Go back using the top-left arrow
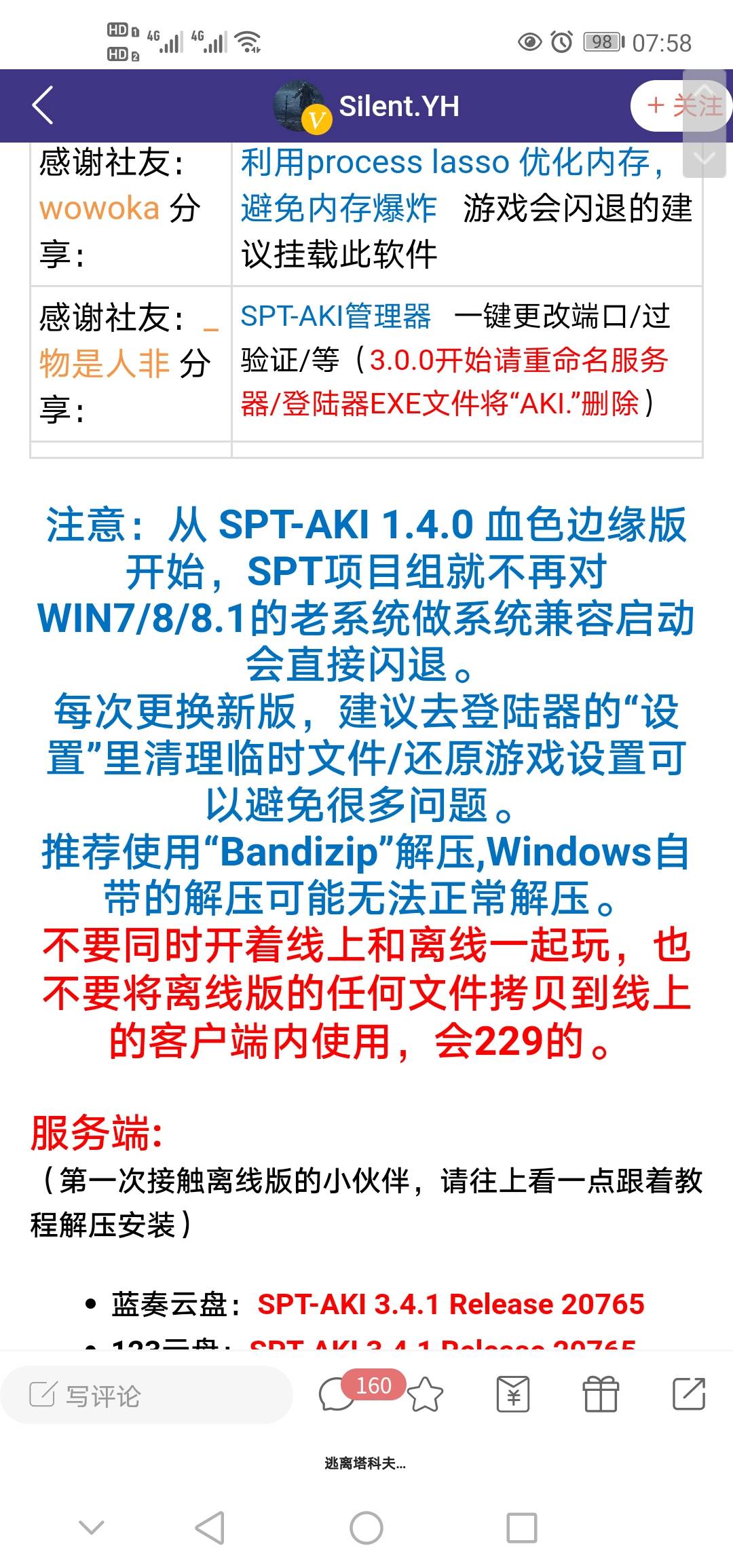The height and width of the screenshot is (1568, 733). coord(42,105)
